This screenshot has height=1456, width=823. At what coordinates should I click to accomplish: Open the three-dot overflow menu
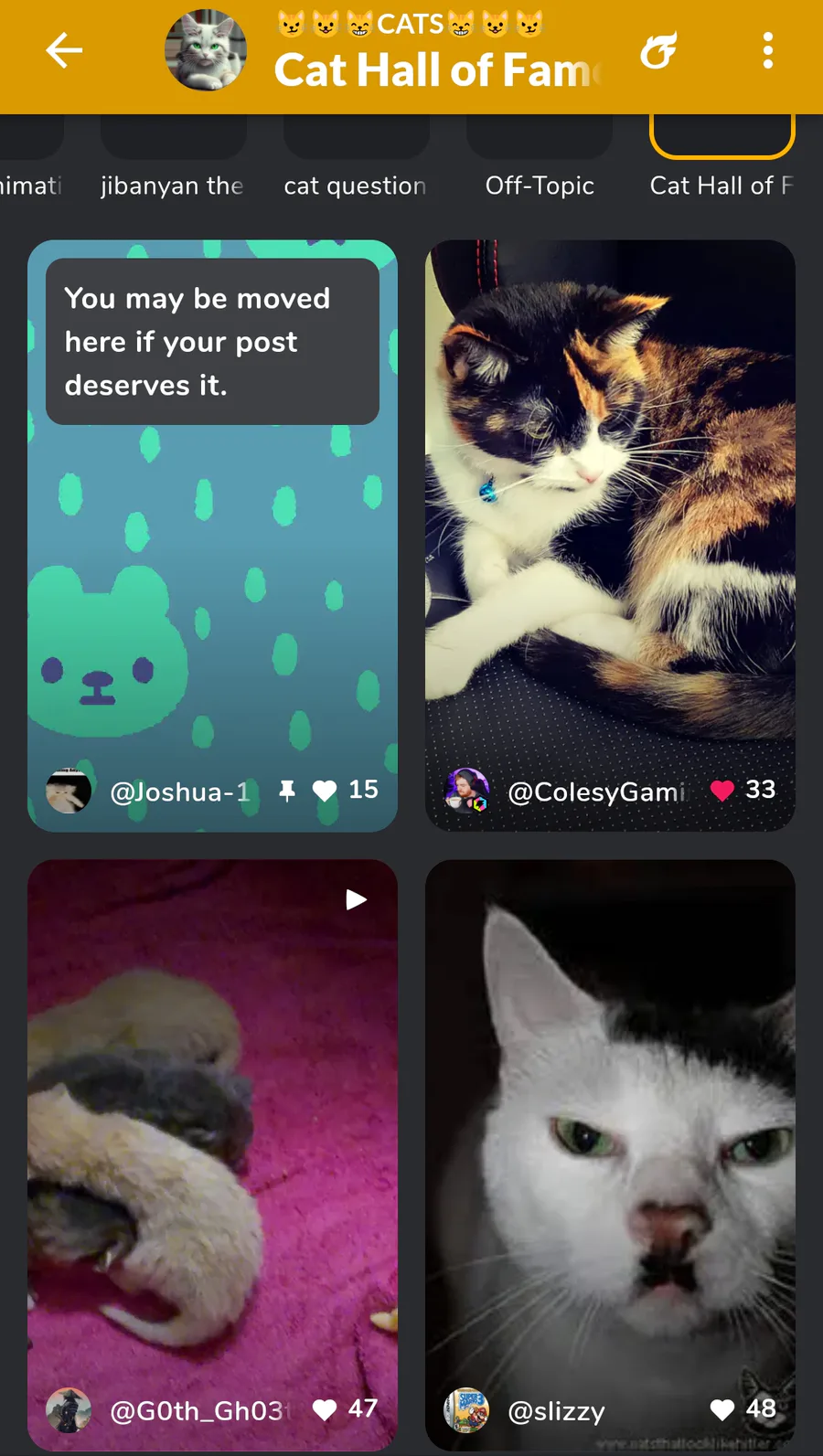tap(768, 50)
